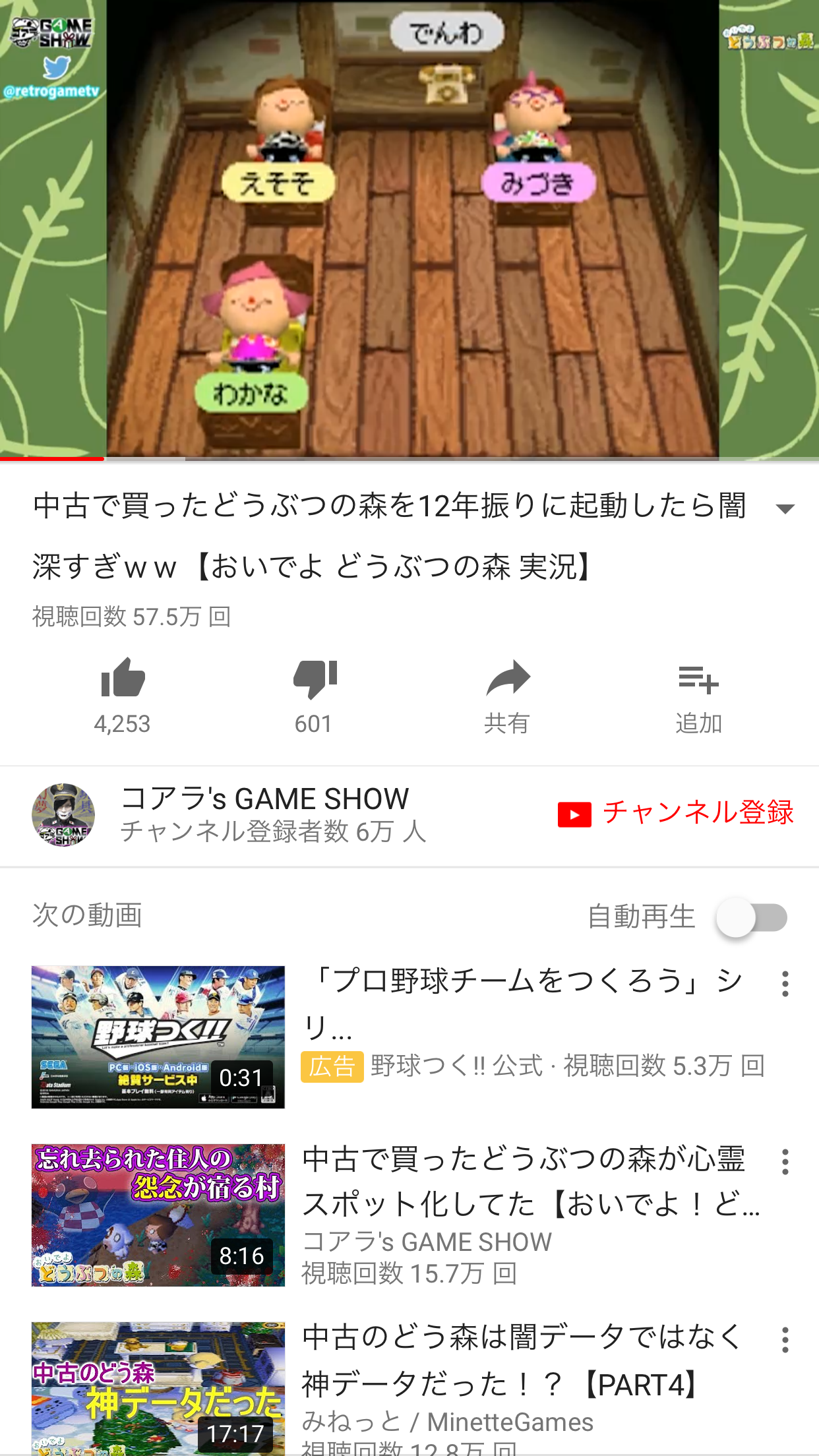Toggle the 自動再生 autoplay switch

coord(752,917)
